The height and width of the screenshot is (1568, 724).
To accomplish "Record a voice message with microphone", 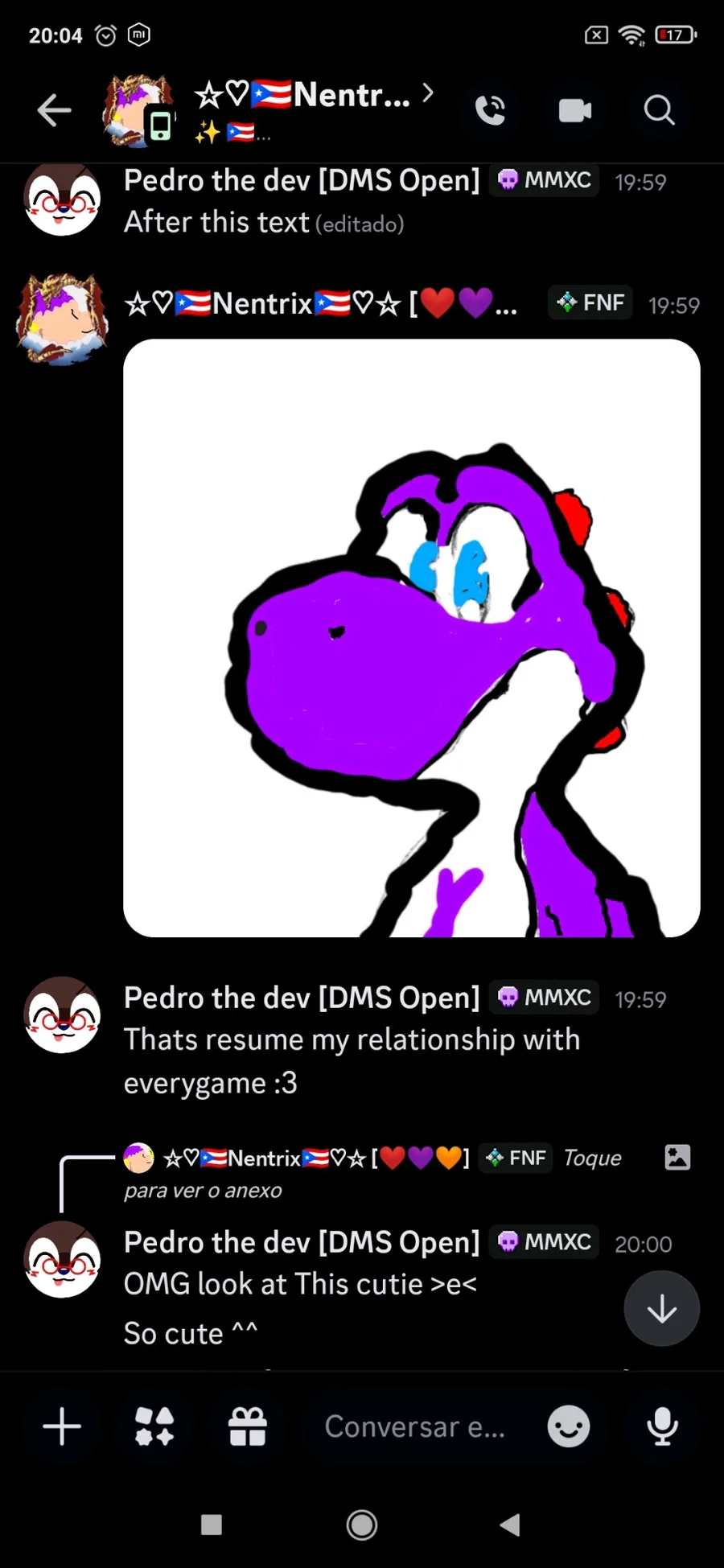I will pos(662,1426).
